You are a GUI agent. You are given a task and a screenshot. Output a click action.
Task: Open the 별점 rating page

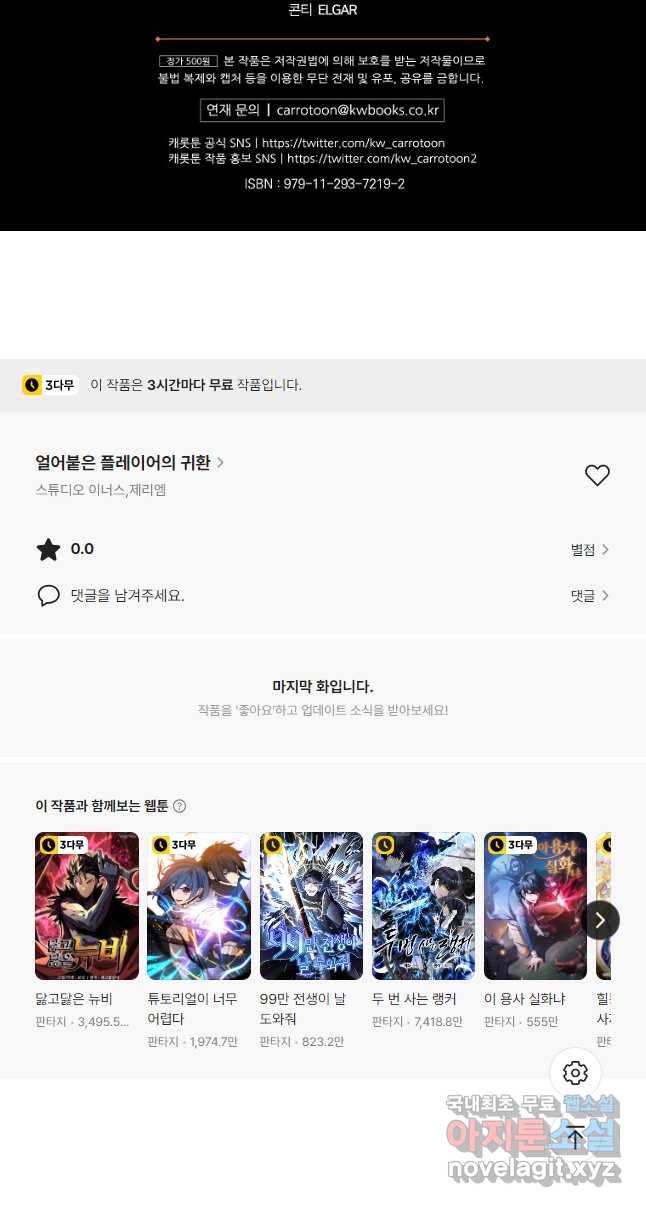(x=590, y=549)
